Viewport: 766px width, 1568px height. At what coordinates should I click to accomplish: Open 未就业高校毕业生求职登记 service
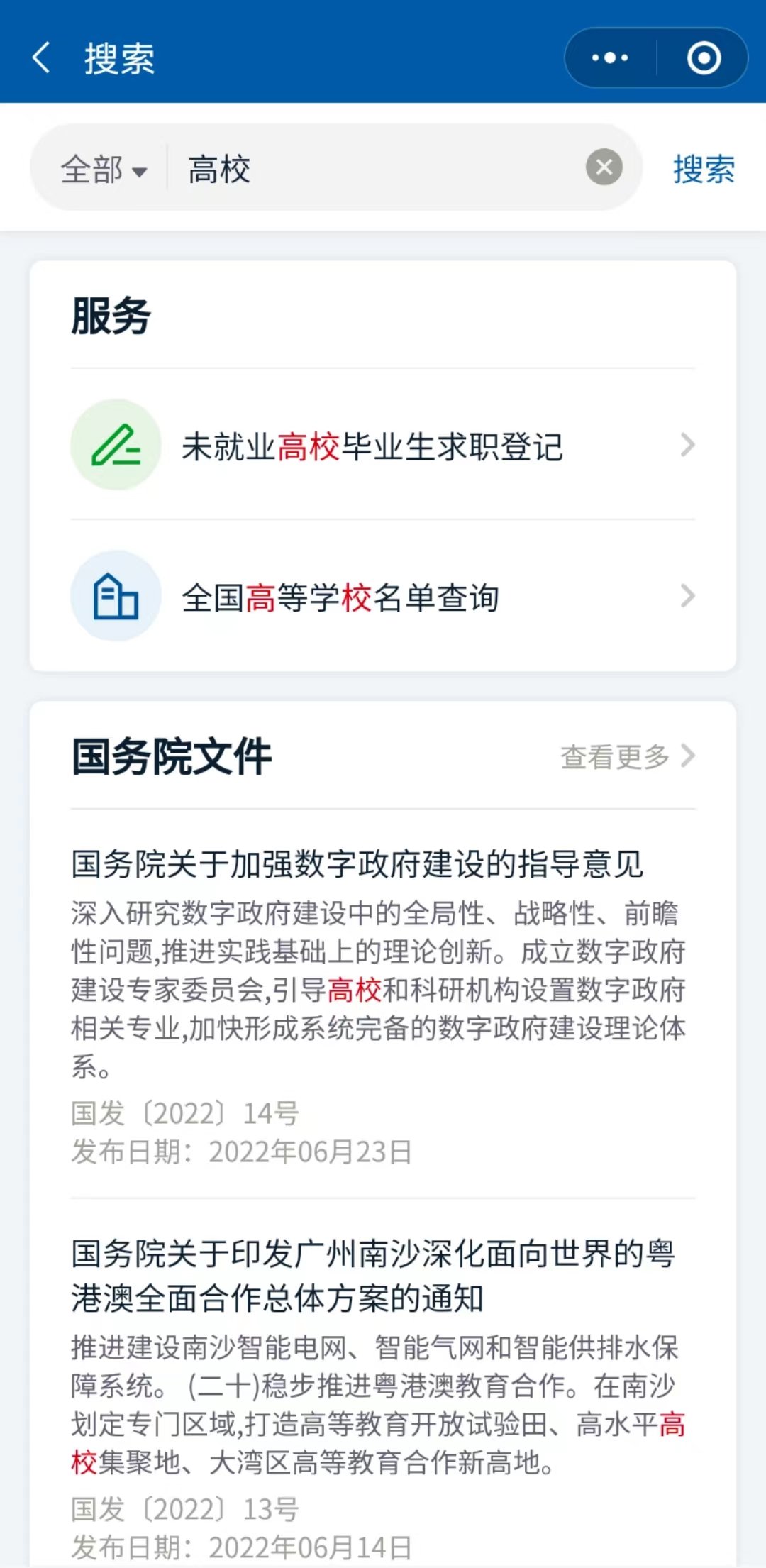pyautogui.click(x=383, y=446)
